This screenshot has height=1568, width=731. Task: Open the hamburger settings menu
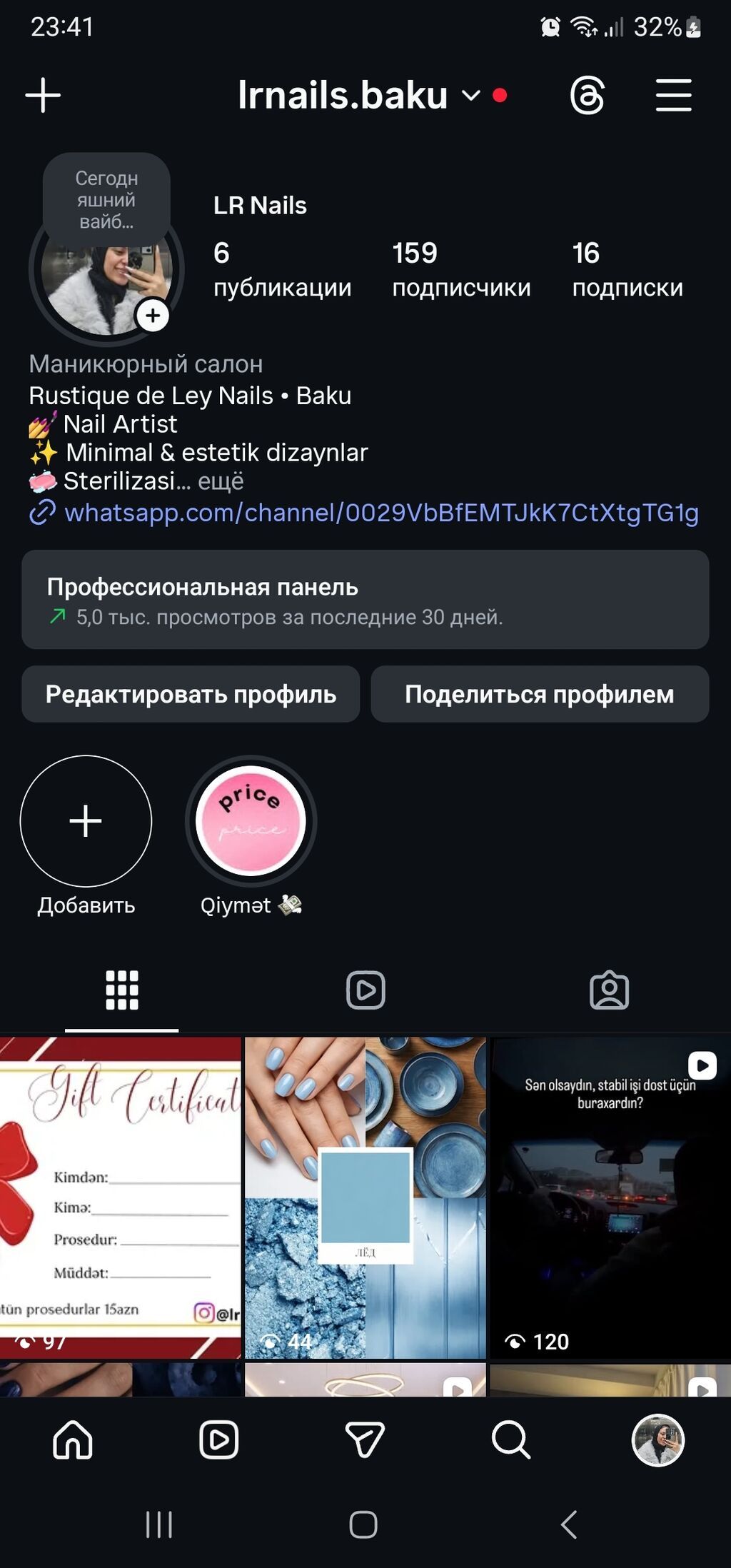pos(673,96)
